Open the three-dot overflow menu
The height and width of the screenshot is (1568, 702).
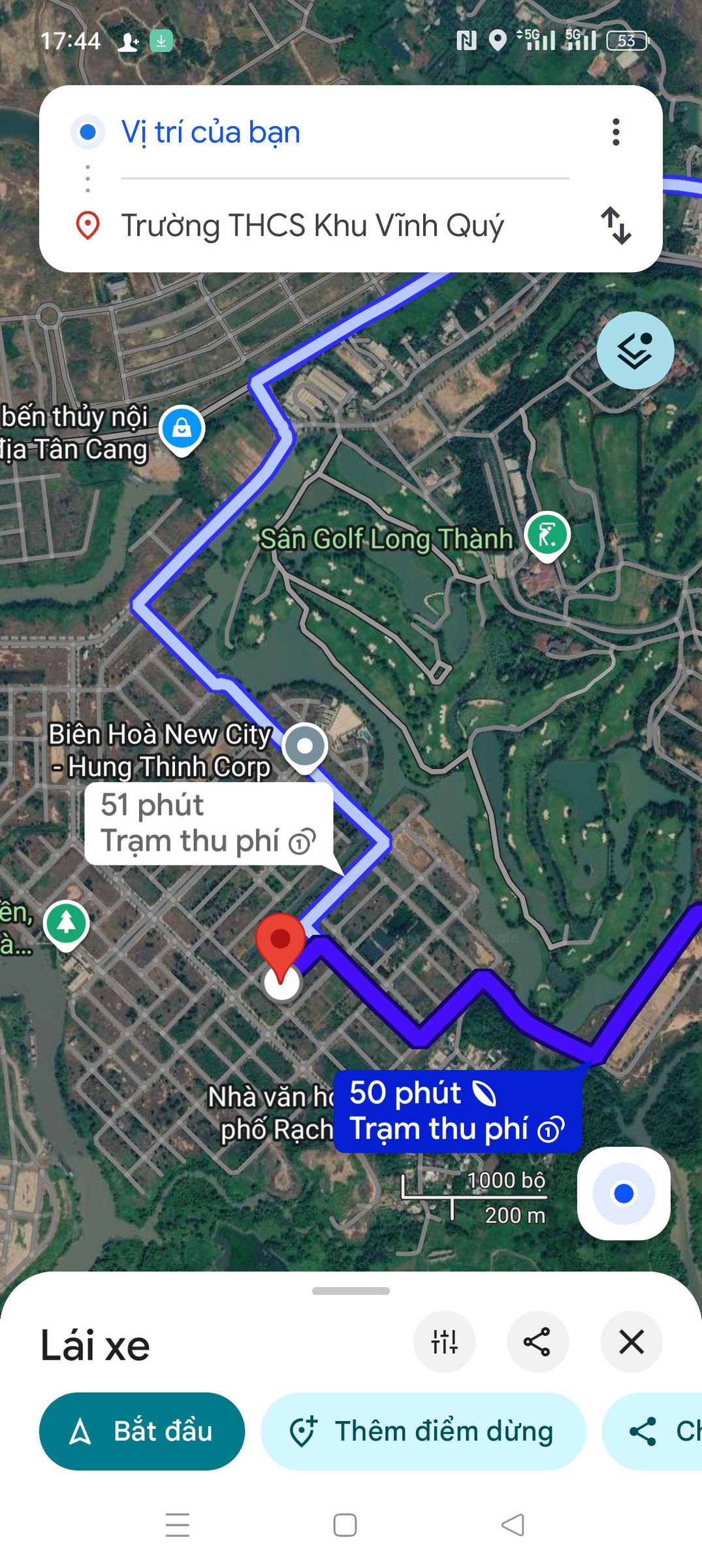click(615, 132)
